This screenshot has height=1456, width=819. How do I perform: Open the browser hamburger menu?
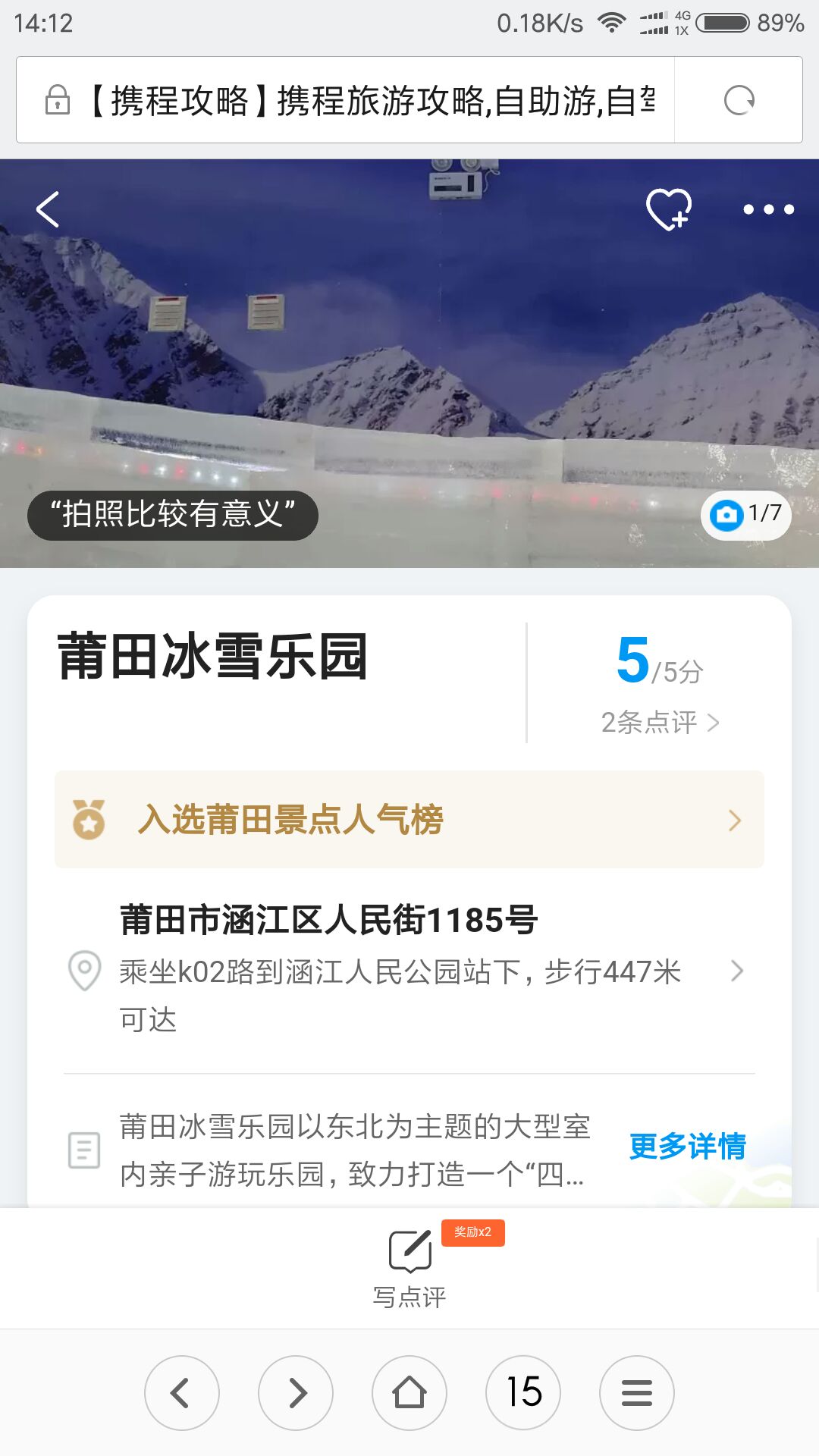click(x=637, y=1393)
